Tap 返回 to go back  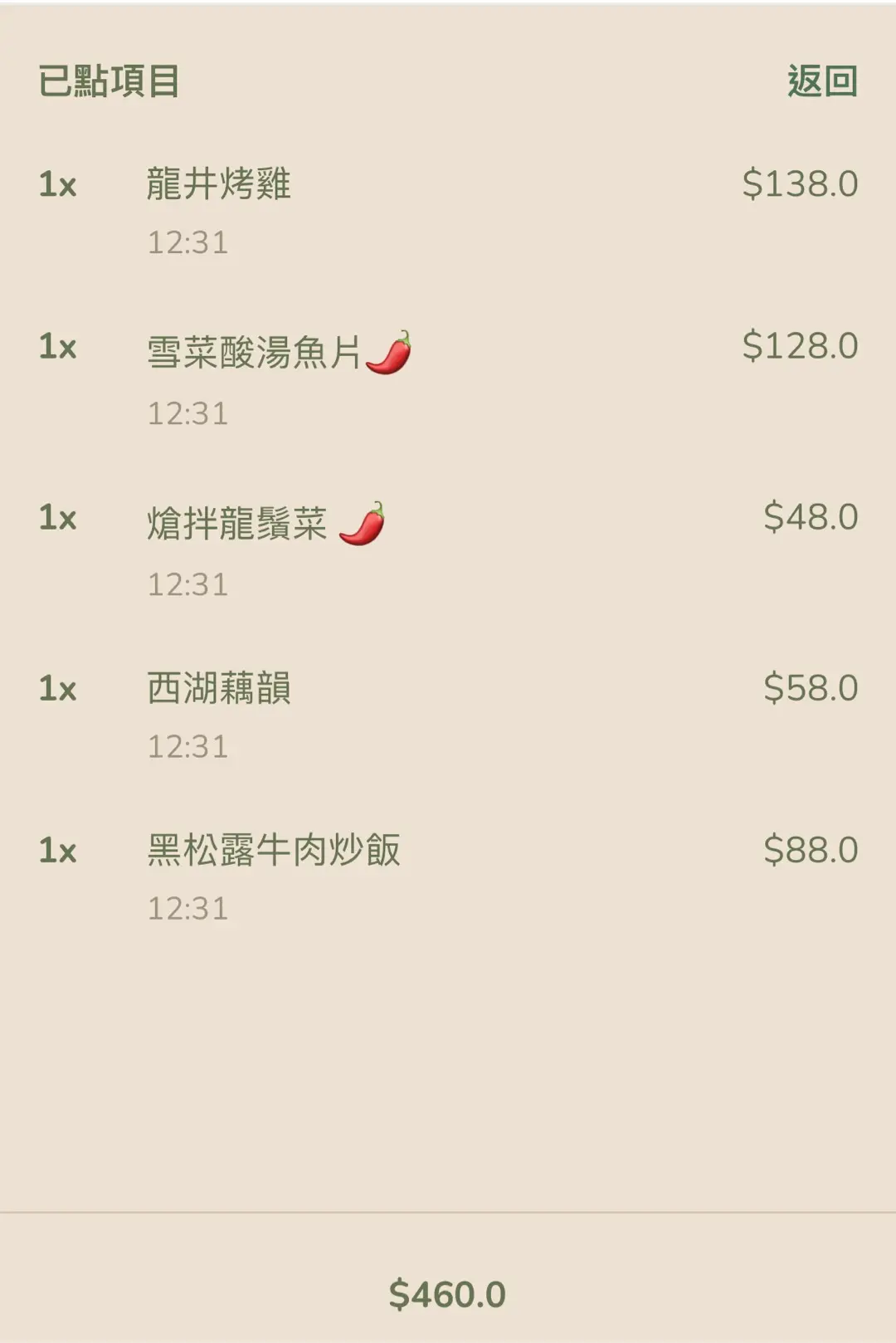tap(821, 81)
